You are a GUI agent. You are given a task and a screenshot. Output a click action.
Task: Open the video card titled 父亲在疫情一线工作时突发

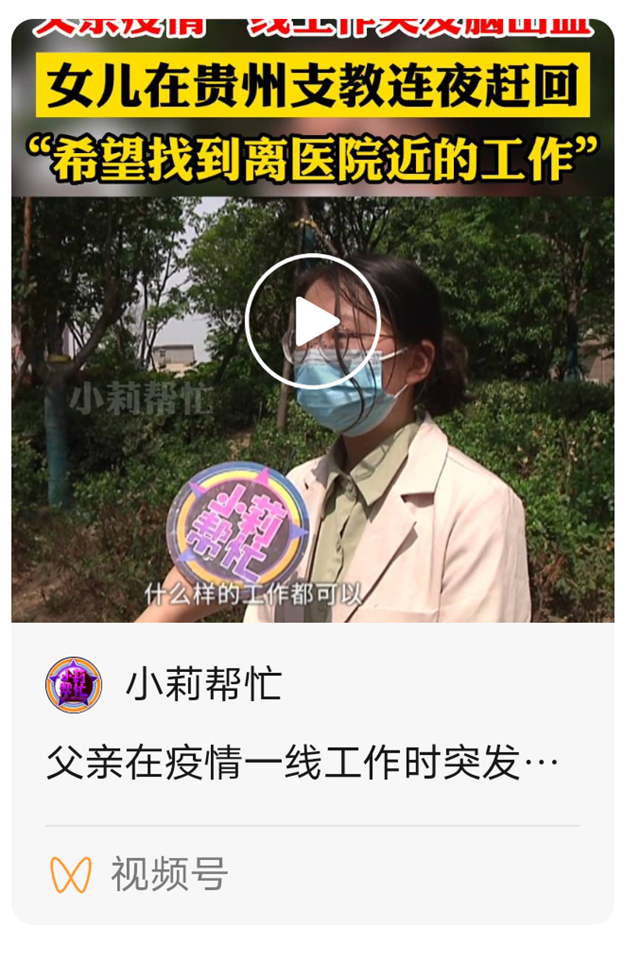302,764
